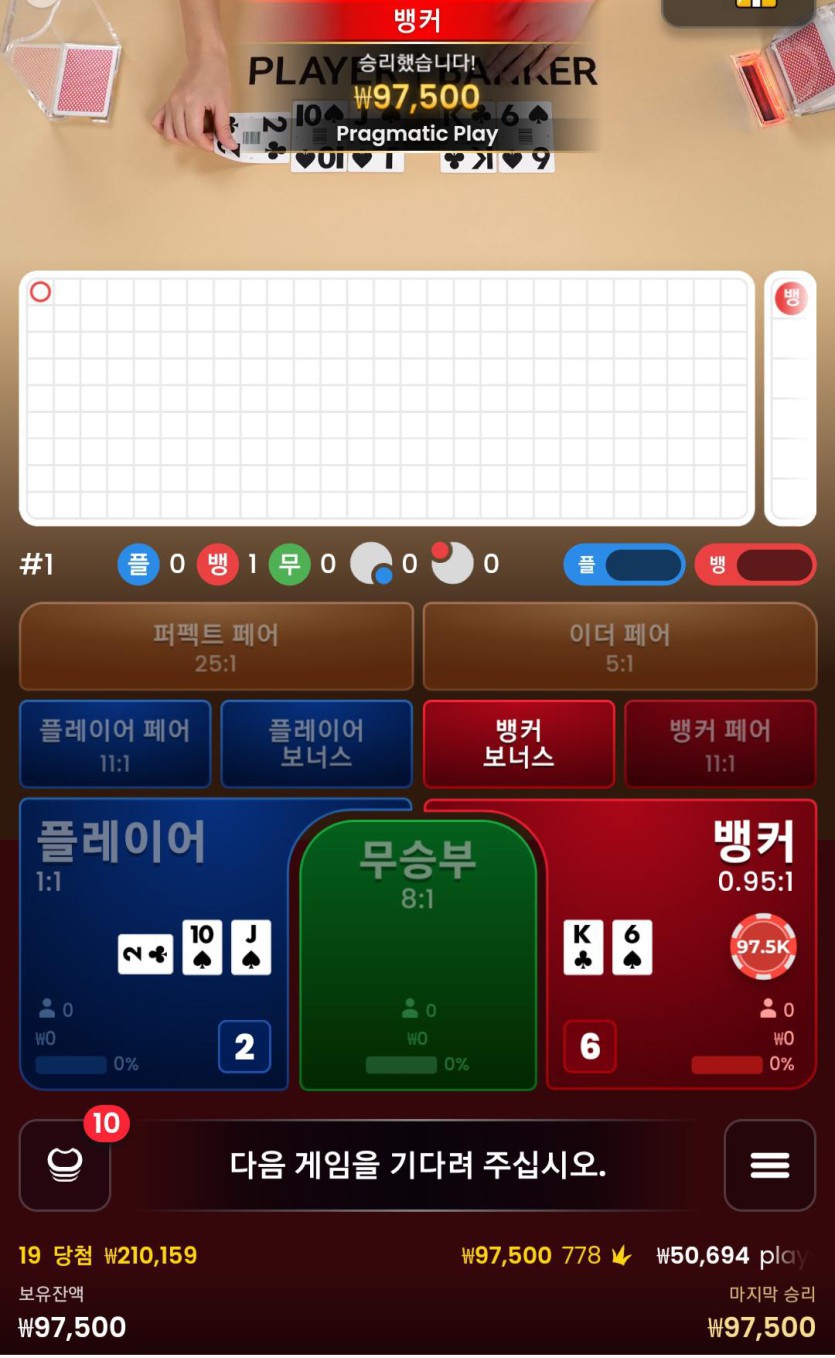Open the chip selector showing 10
835x1358 pixels.
click(65, 1165)
